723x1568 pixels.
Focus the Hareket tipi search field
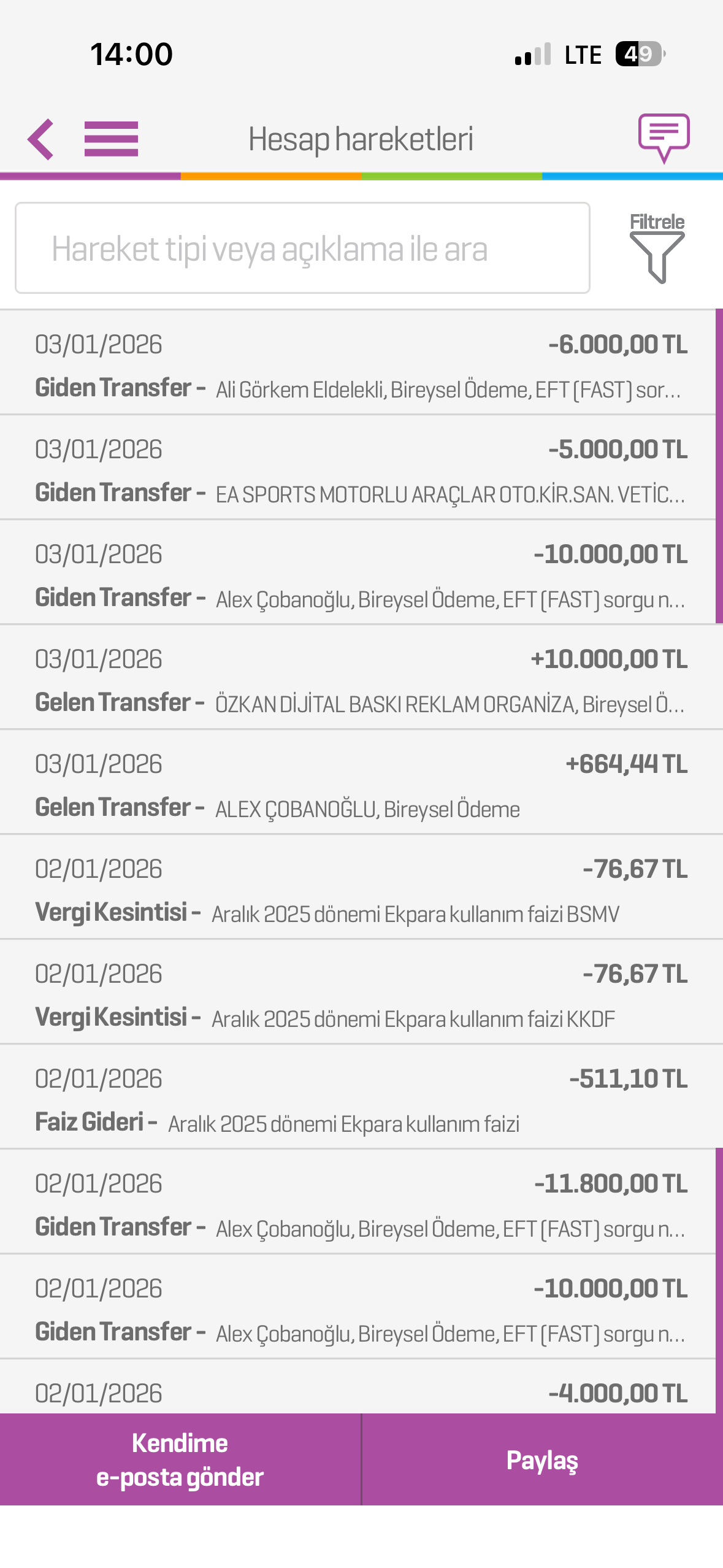(x=302, y=248)
